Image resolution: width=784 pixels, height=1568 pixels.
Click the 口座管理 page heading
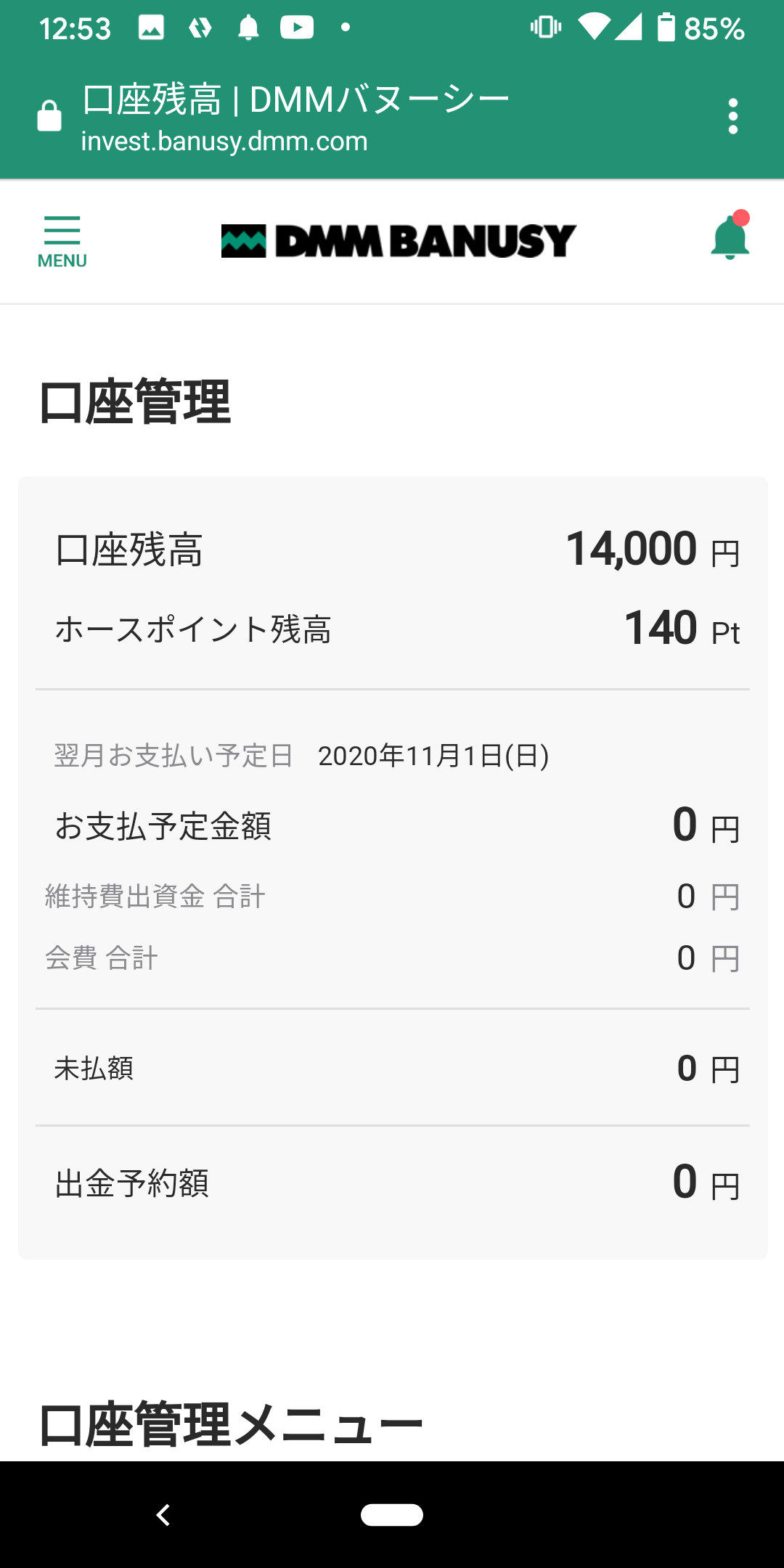pos(135,401)
